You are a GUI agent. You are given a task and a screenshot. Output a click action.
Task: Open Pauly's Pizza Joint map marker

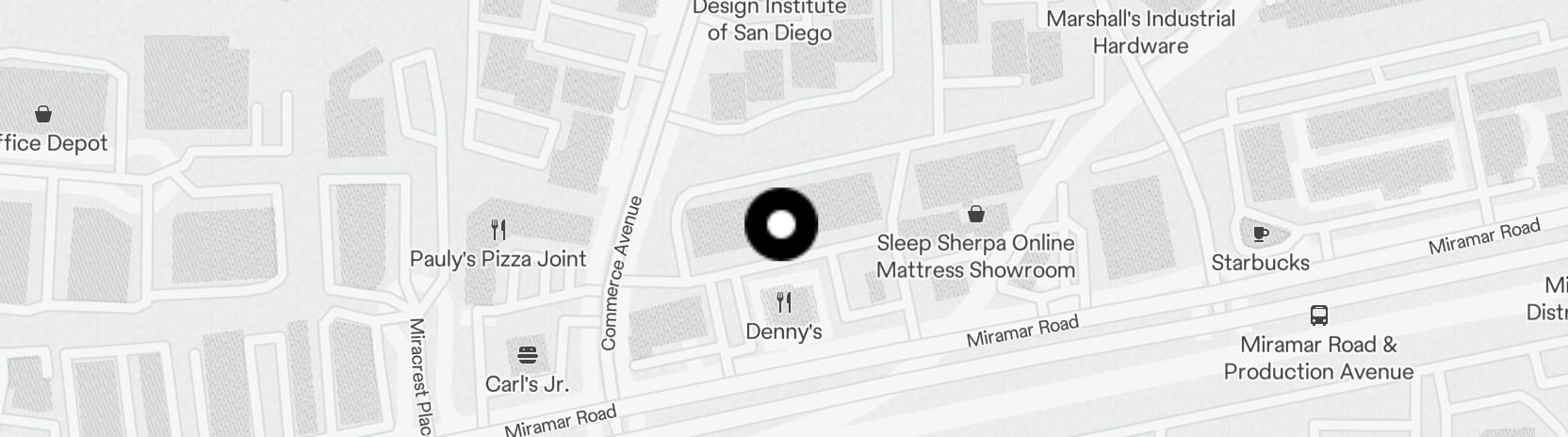click(x=499, y=230)
